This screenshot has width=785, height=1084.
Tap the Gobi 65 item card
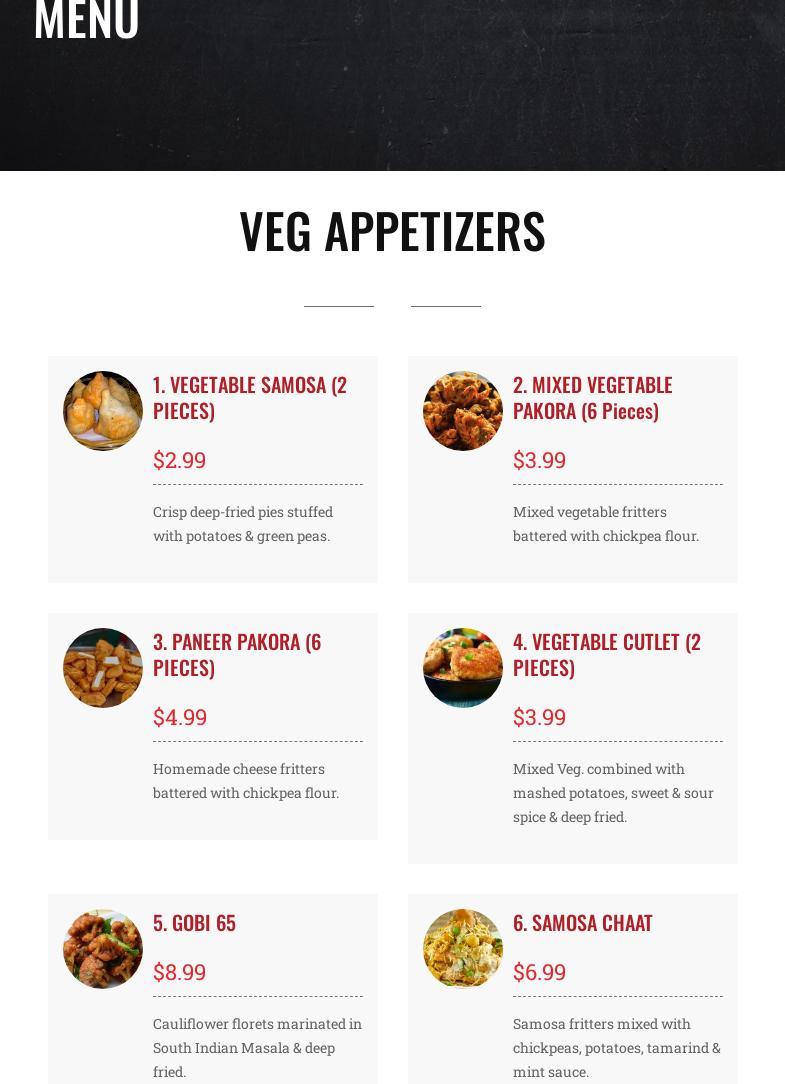coord(194,922)
